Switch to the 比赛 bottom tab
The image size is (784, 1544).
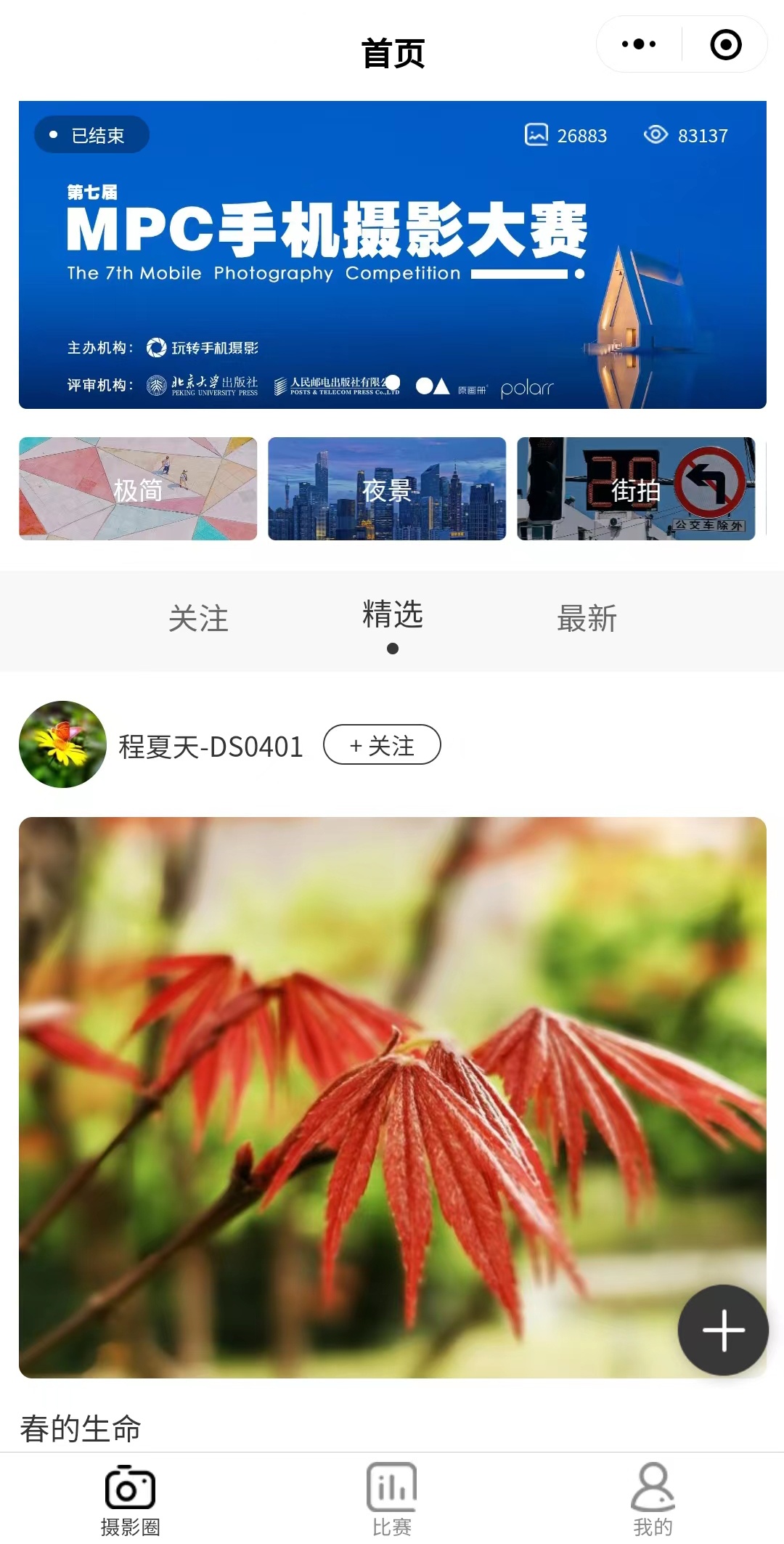tap(392, 1499)
